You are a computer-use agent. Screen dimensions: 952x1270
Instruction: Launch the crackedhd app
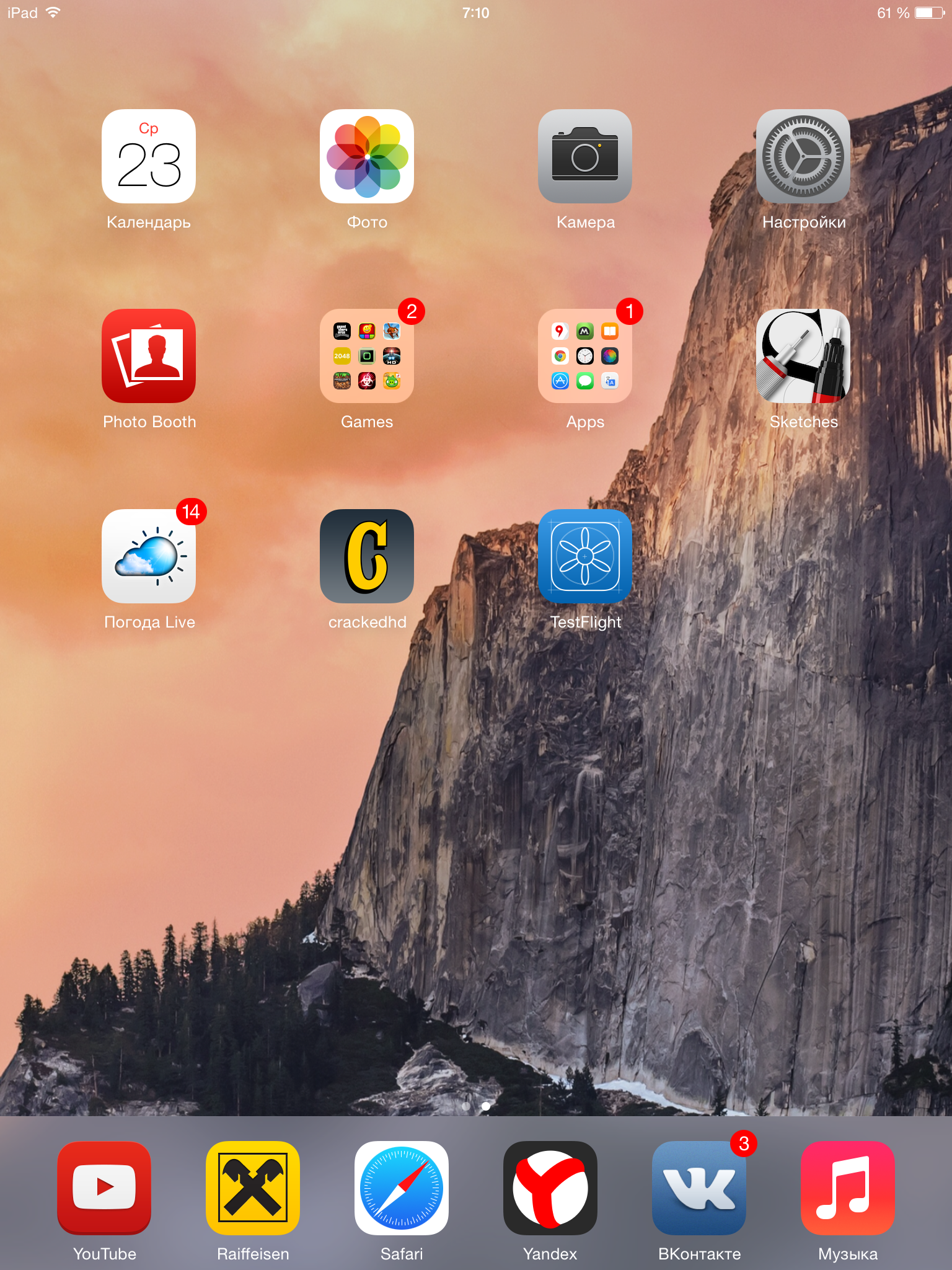tap(367, 556)
